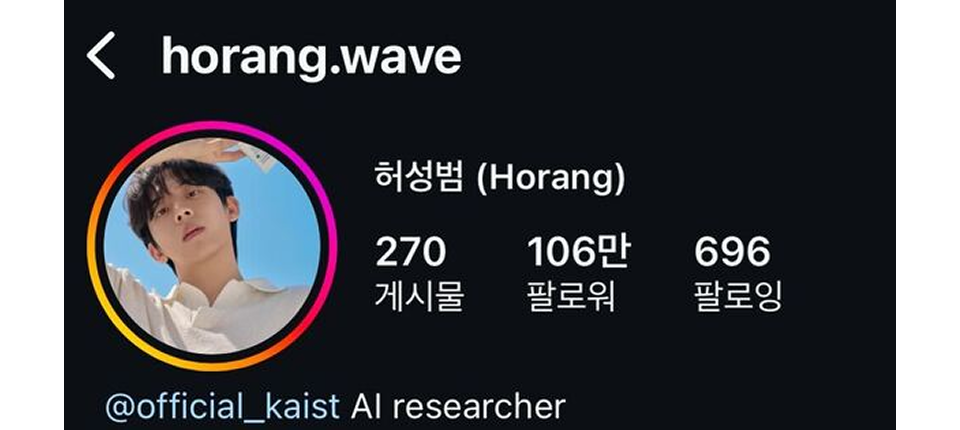
Task: Go back using the arrow icon
Action: (101, 56)
